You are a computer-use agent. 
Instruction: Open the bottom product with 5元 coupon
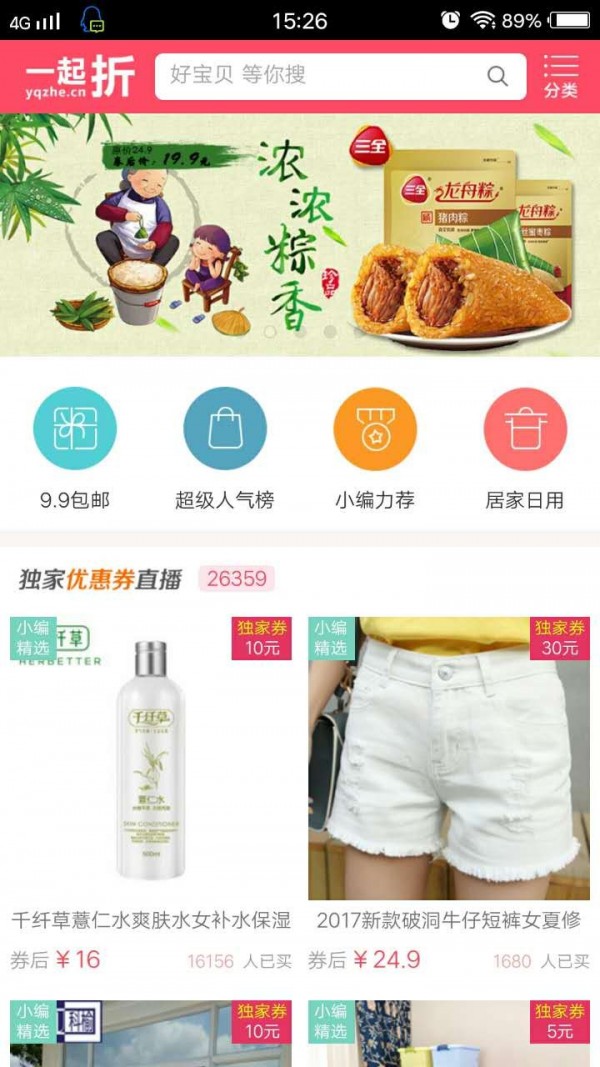click(x=448, y=1034)
